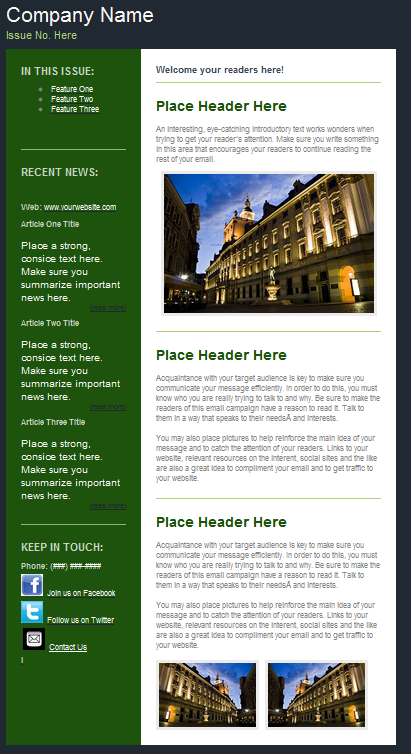The image size is (412, 754).
Task: Open the Join us on Facebook link
Action: pos(81,593)
